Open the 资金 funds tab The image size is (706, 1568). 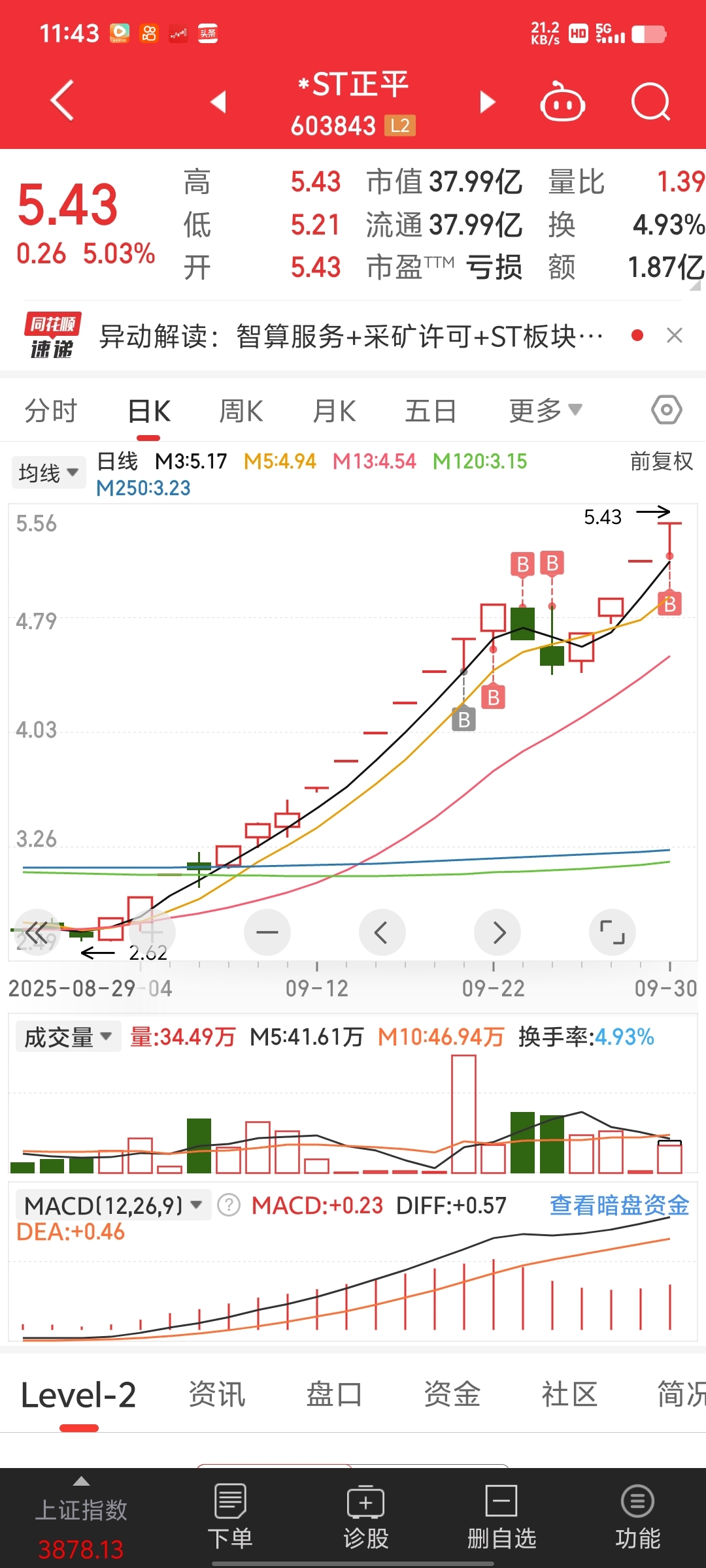pyautogui.click(x=452, y=1394)
